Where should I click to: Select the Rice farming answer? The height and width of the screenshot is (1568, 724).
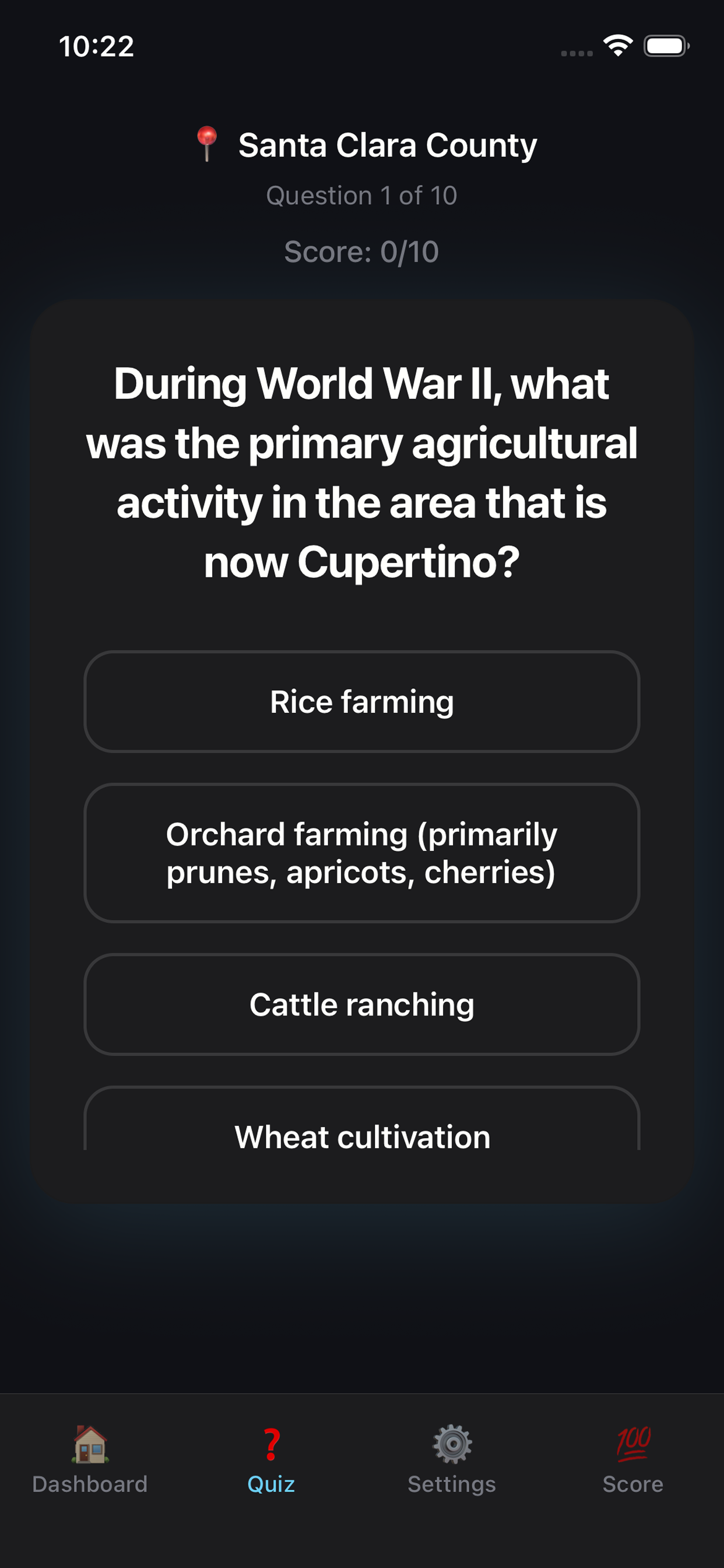tap(362, 702)
